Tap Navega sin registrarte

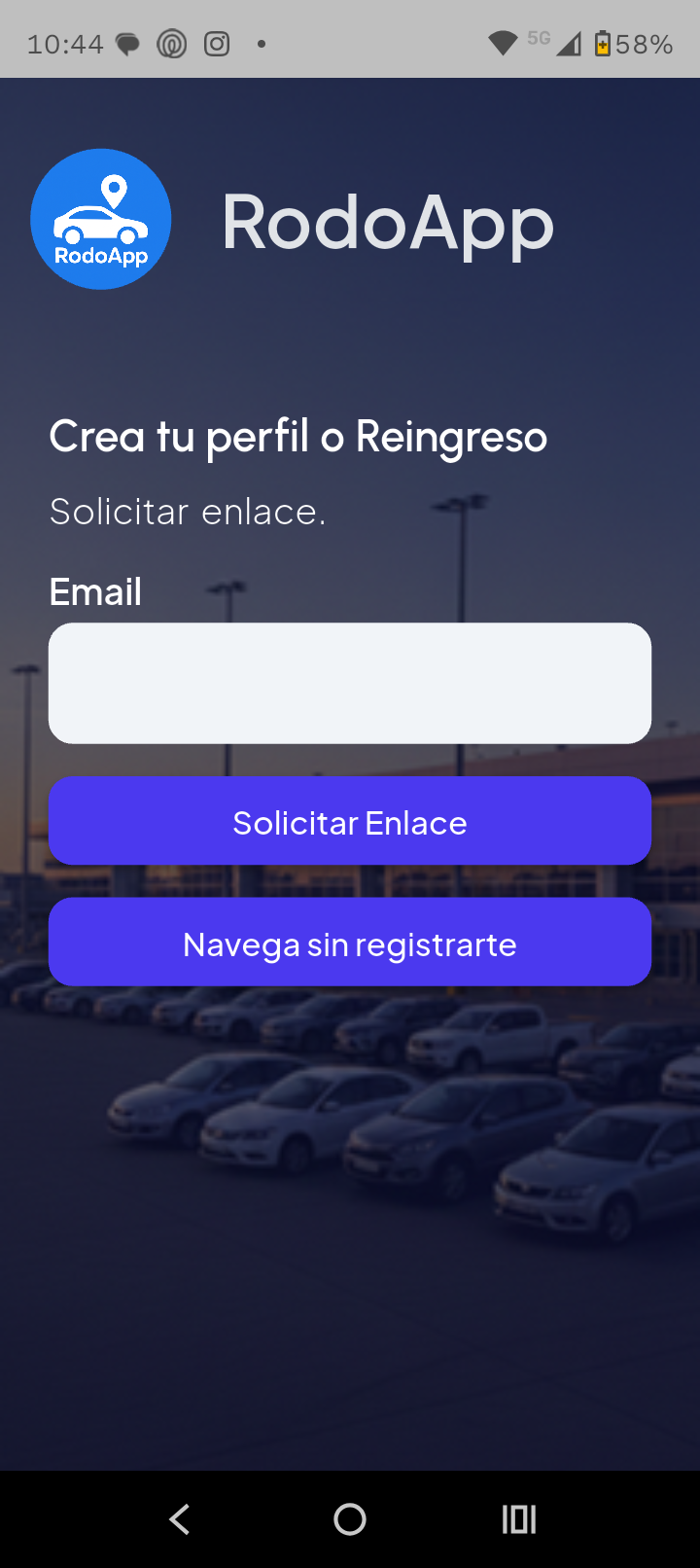click(350, 942)
